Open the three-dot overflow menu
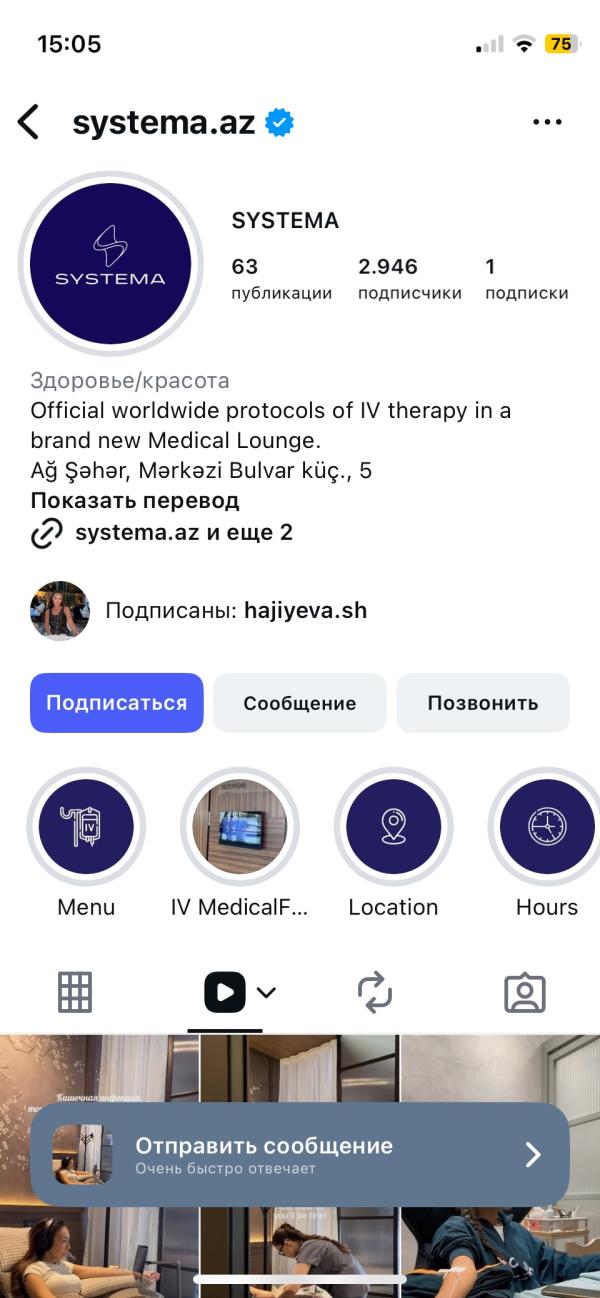The image size is (600, 1298). click(547, 123)
